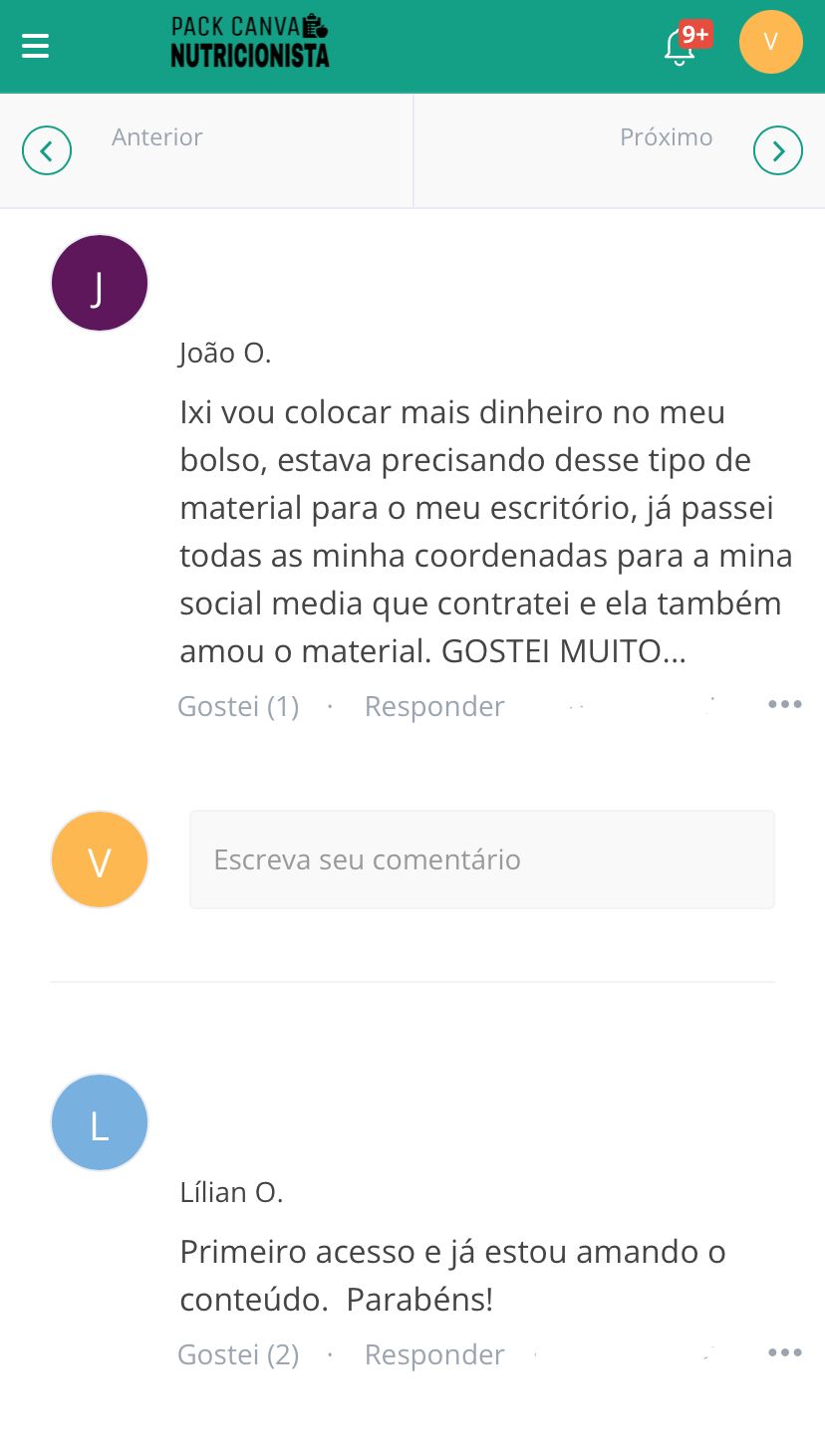Reply to Lílian O.'s comment

[434, 1354]
